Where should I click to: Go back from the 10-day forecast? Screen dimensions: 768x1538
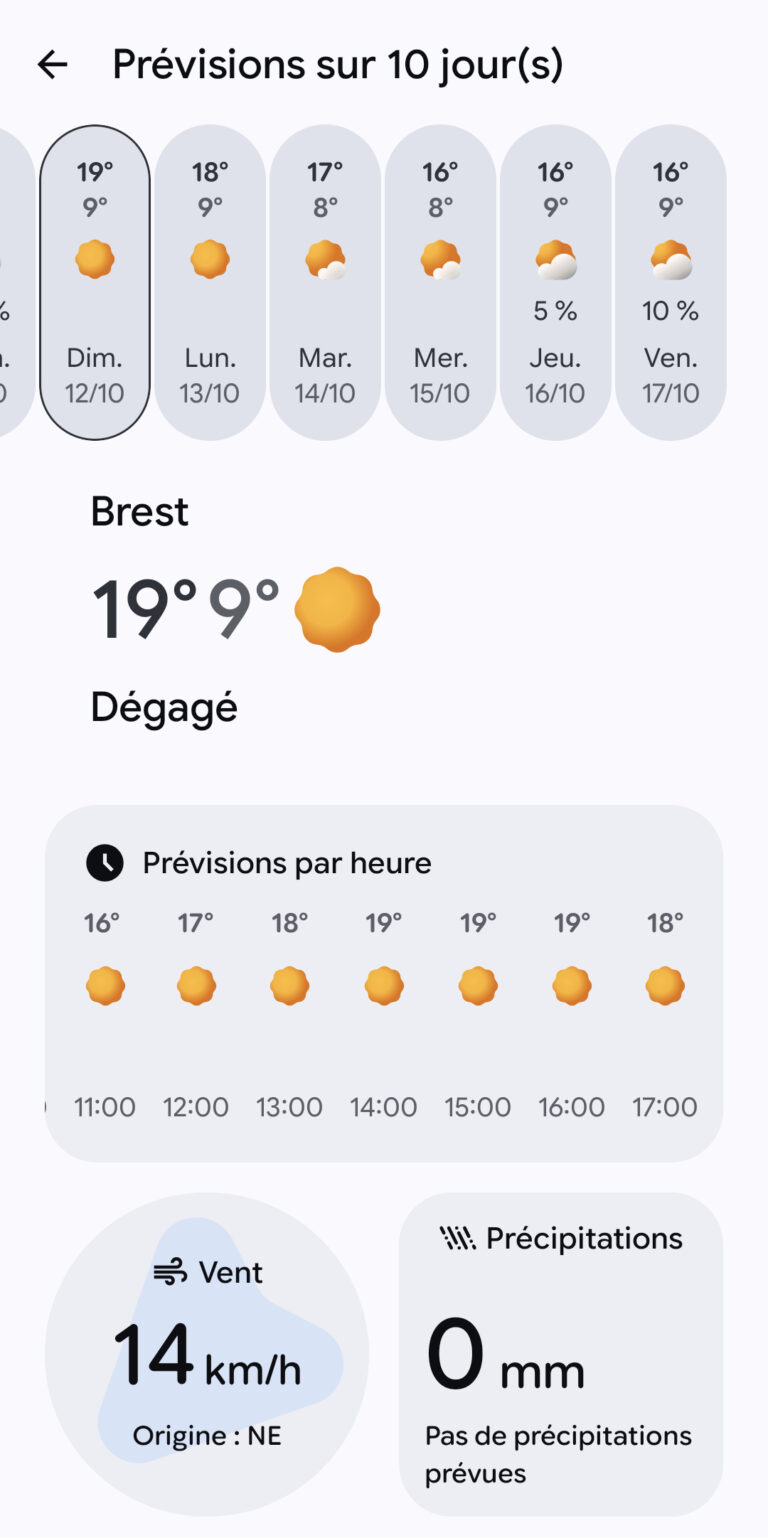[x=52, y=66]
